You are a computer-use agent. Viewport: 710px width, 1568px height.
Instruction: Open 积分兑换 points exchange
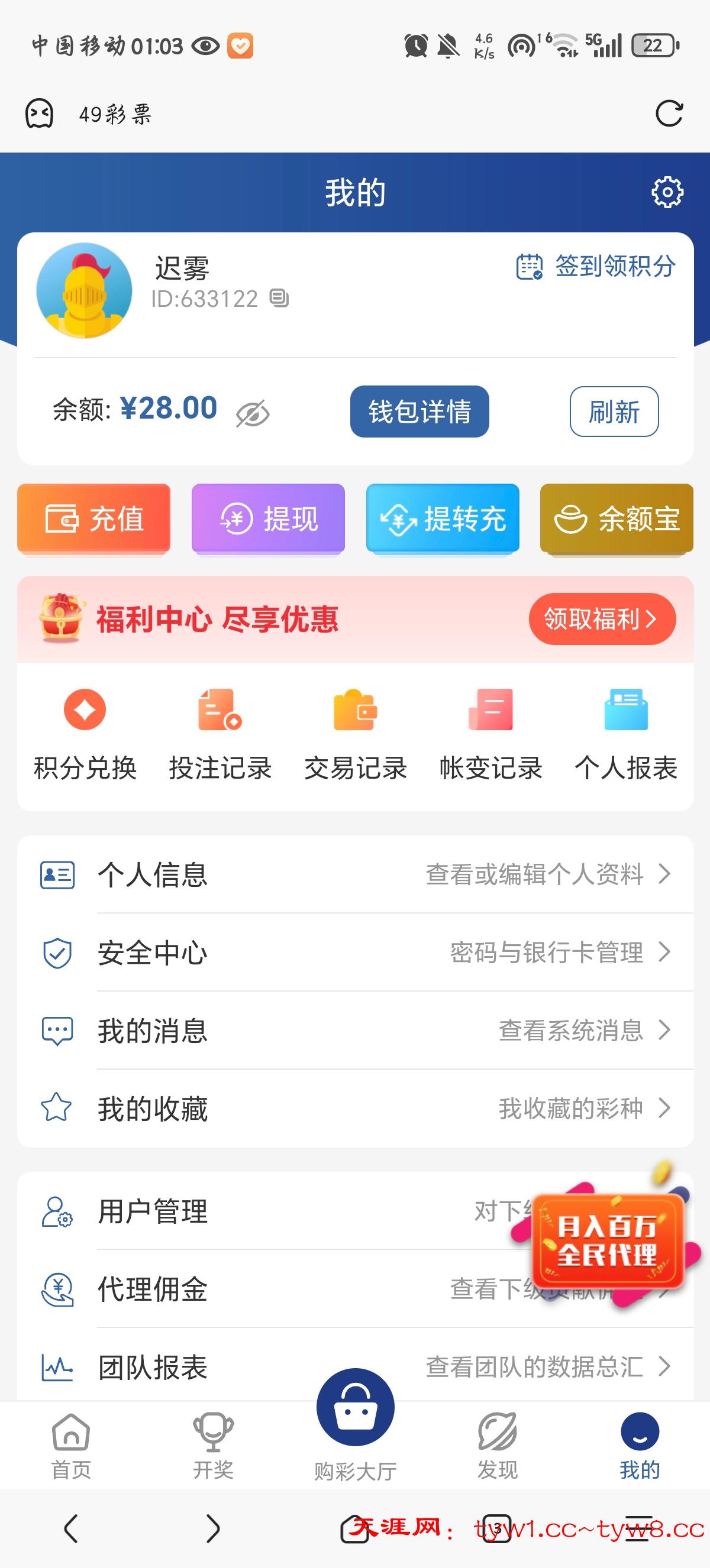(85, 734)
